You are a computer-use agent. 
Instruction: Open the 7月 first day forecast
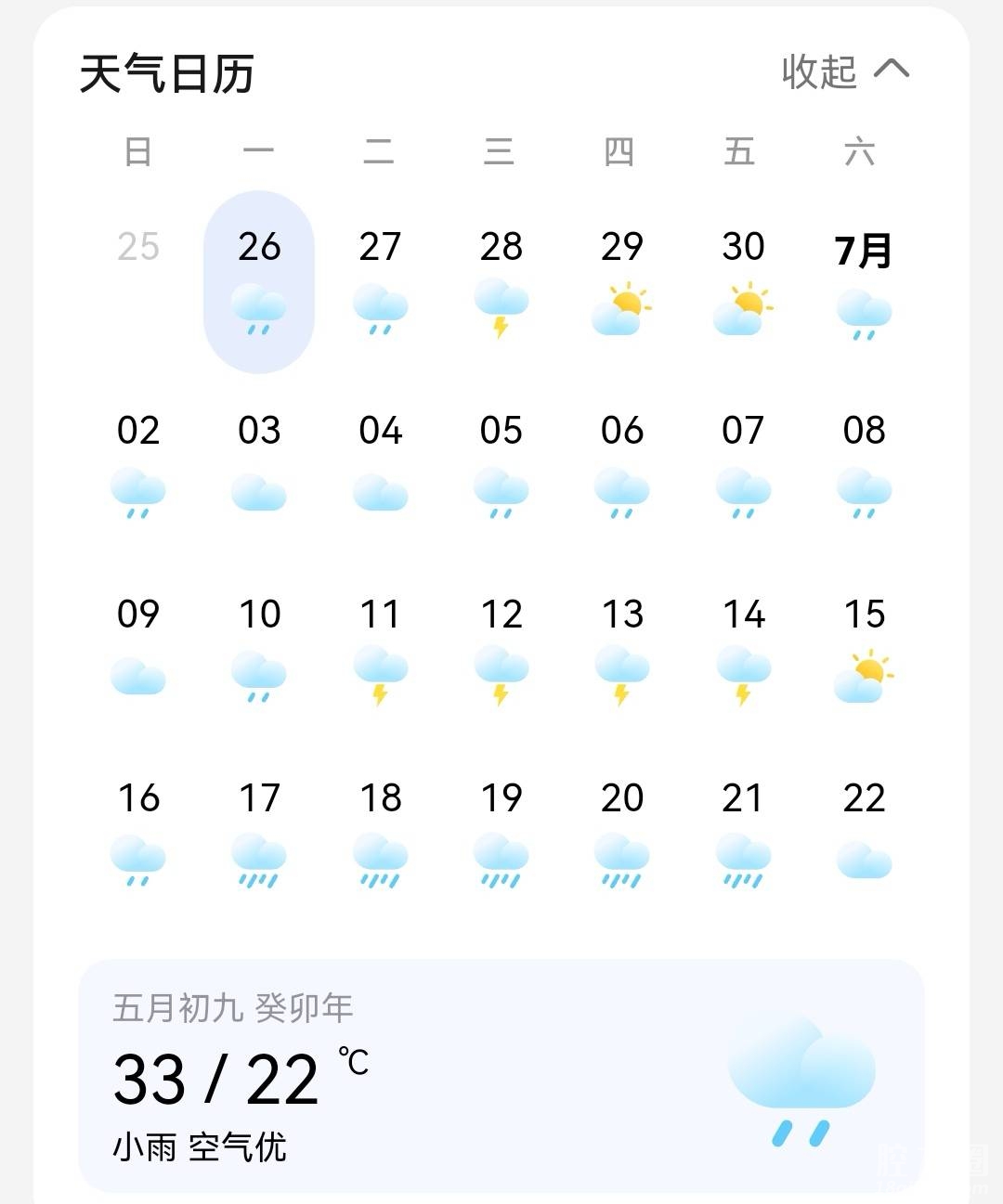[x=864, y=280]
